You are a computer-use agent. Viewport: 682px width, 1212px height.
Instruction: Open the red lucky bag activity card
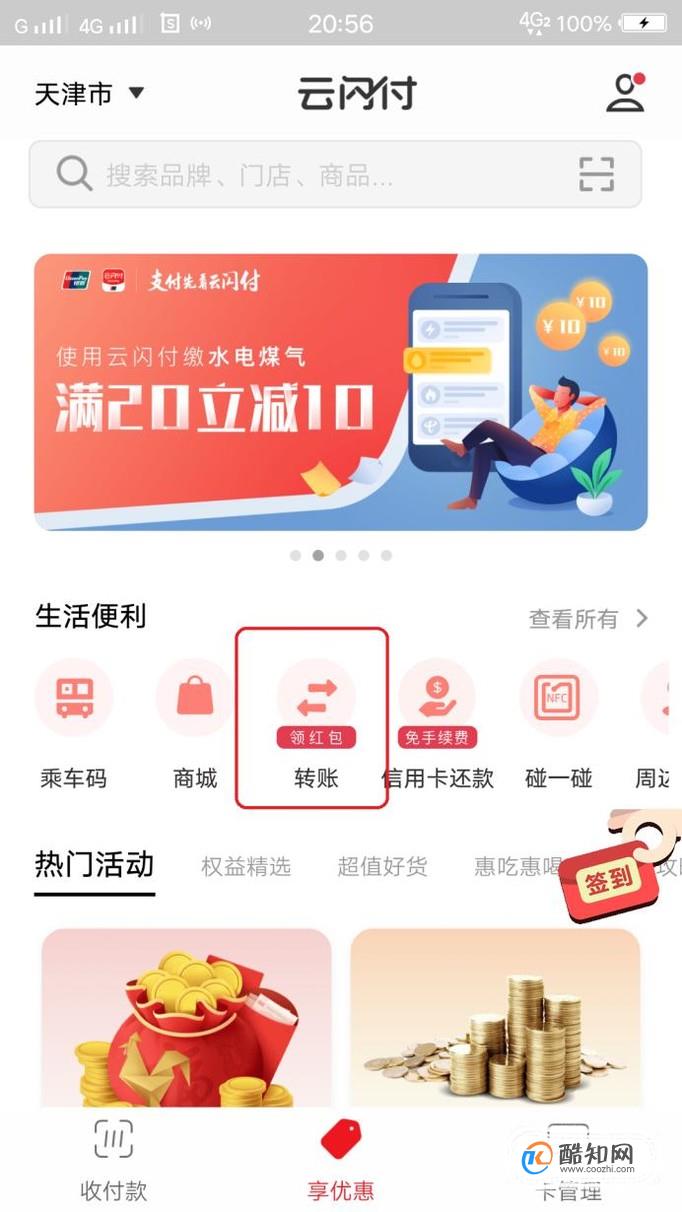186,1018
